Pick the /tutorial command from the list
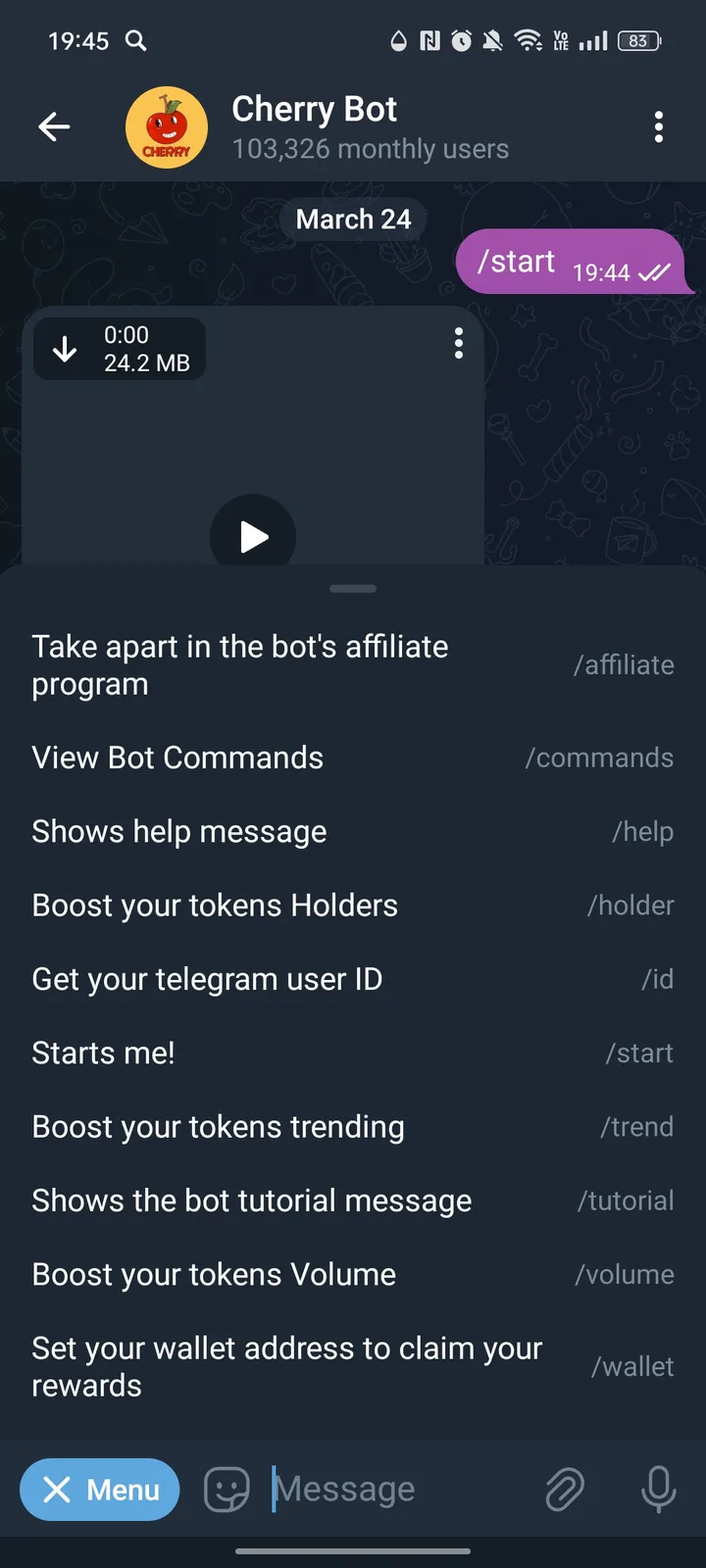 pos(353,1200)
